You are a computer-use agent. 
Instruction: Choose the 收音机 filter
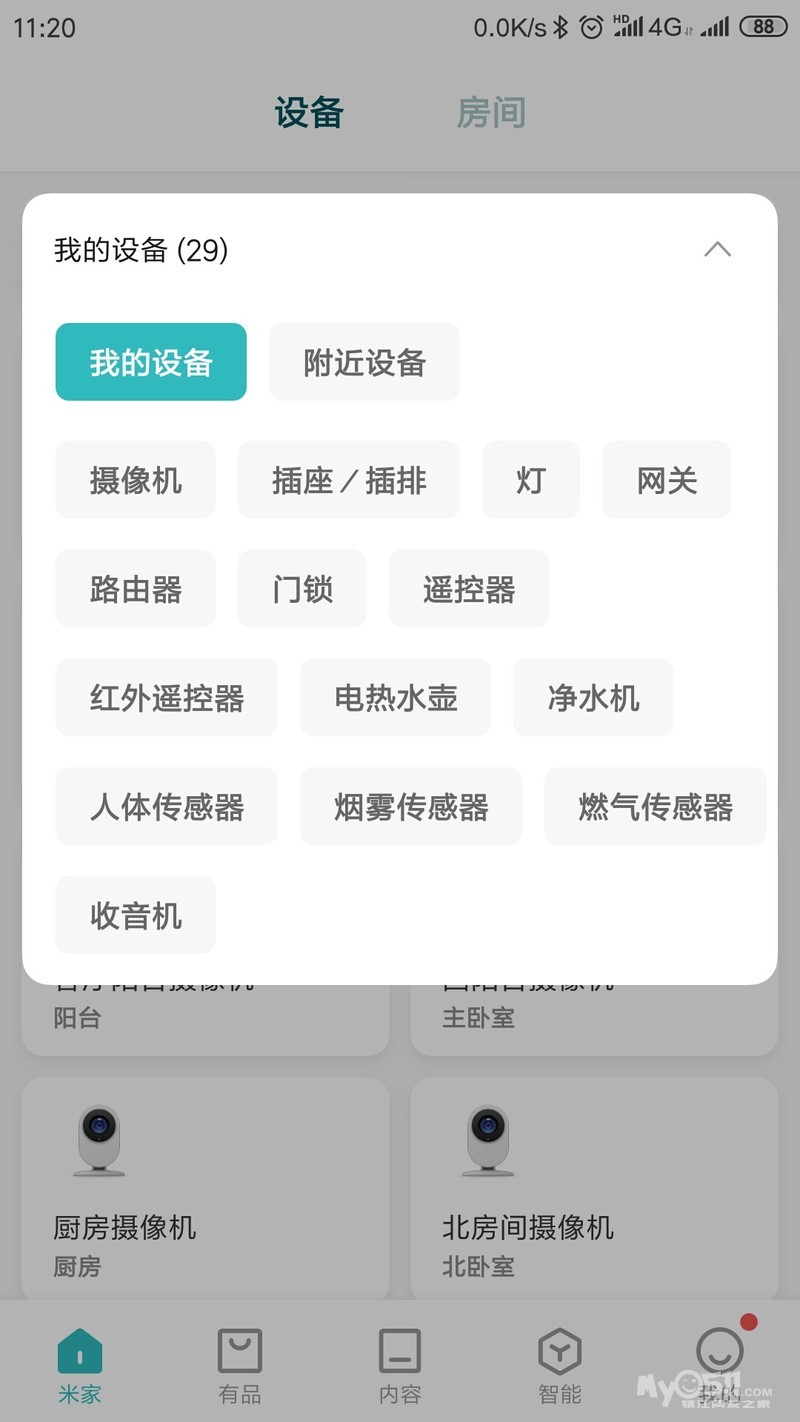pyautogui.click(x=135, y=916)
